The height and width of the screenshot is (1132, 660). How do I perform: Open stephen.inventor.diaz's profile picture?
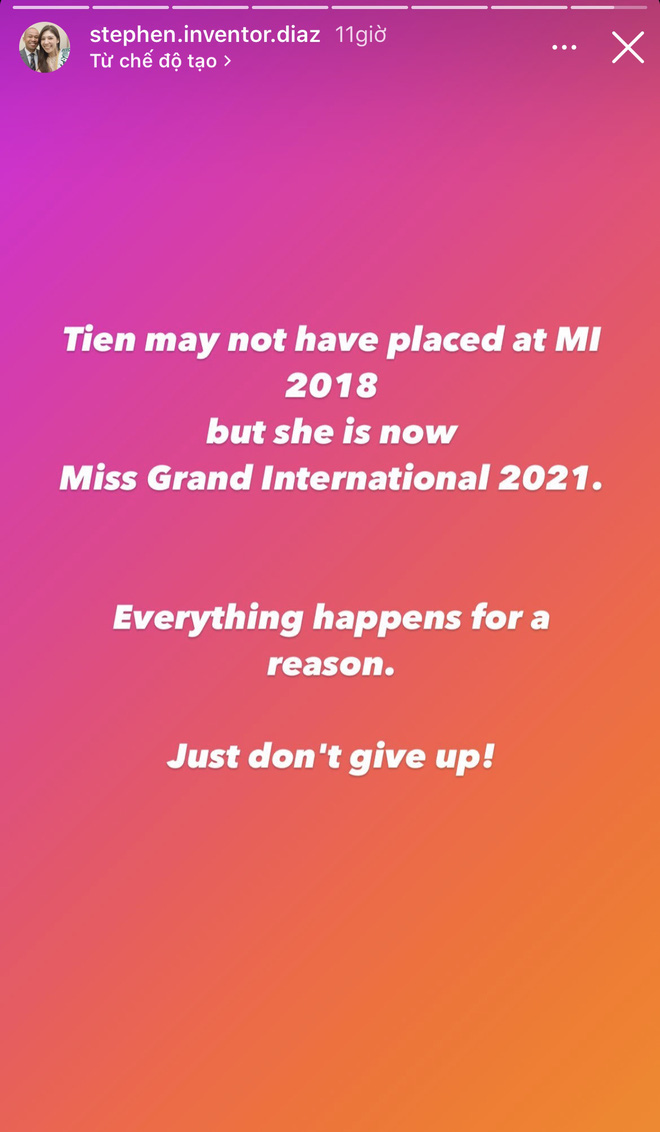coord(44,47)
